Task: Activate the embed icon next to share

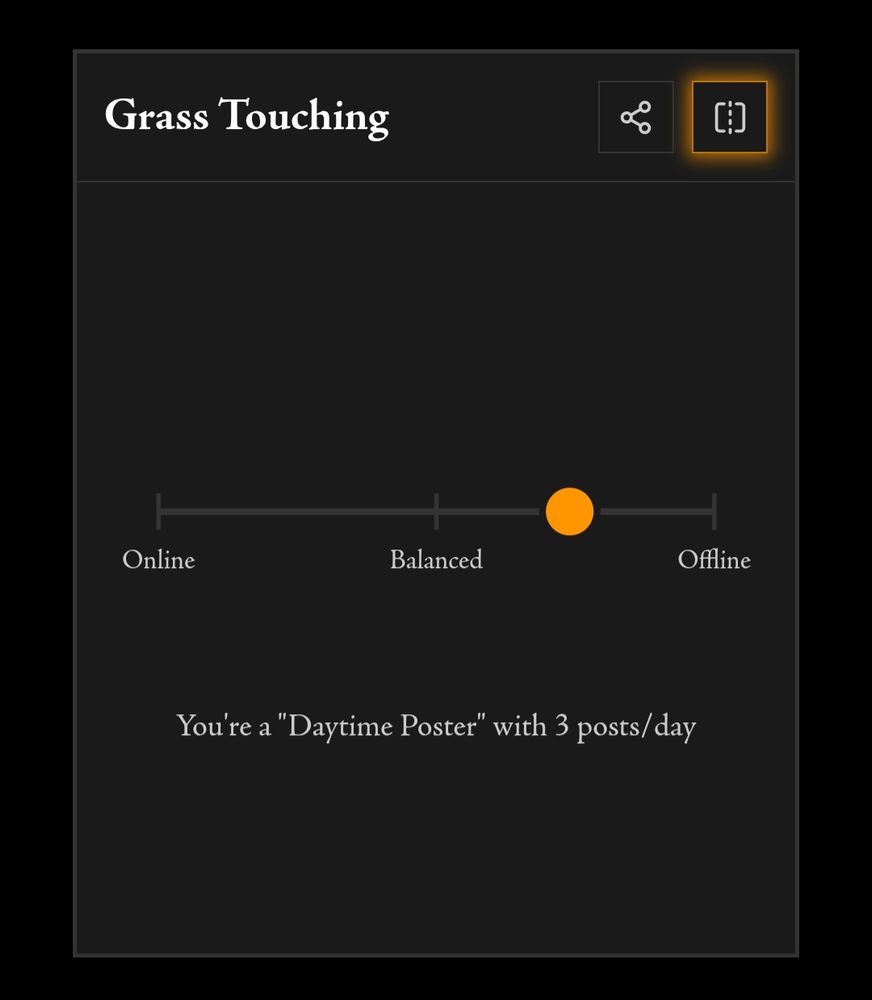Action: click(x=729, y=117)
